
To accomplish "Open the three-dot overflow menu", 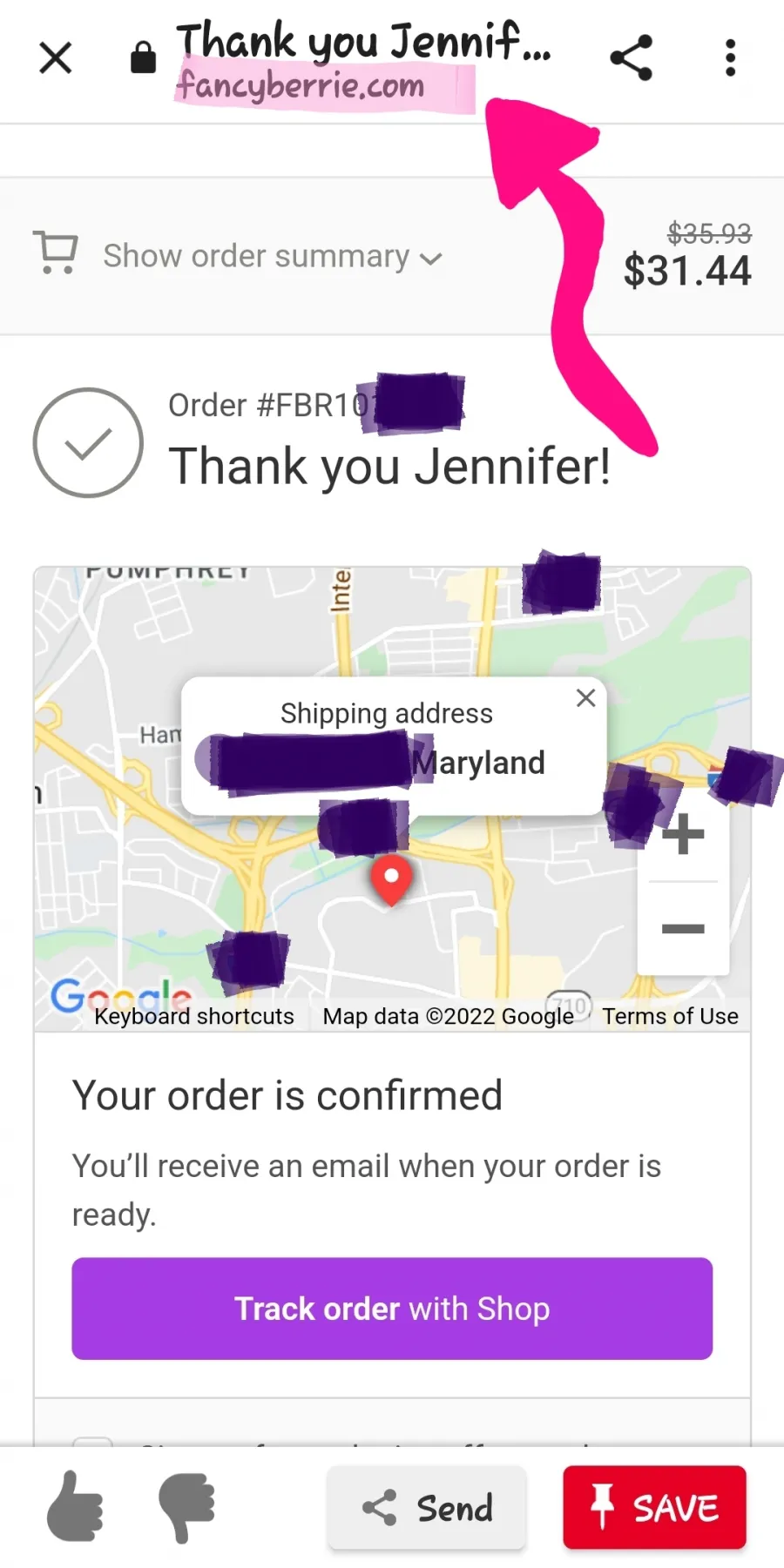I will click(x=730, y=58).
